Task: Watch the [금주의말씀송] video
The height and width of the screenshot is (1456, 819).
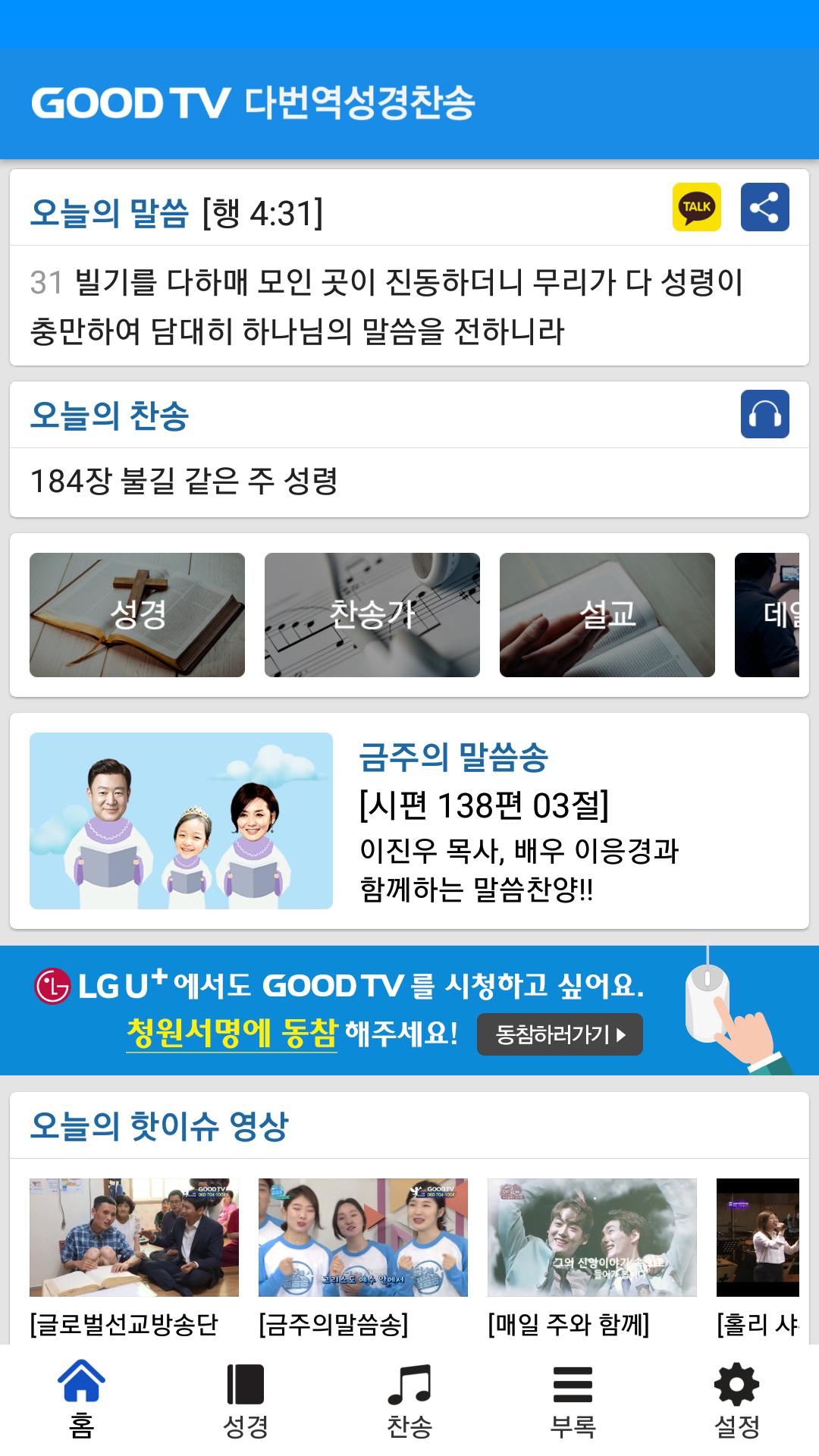Action: click(x=363, y=1257)
